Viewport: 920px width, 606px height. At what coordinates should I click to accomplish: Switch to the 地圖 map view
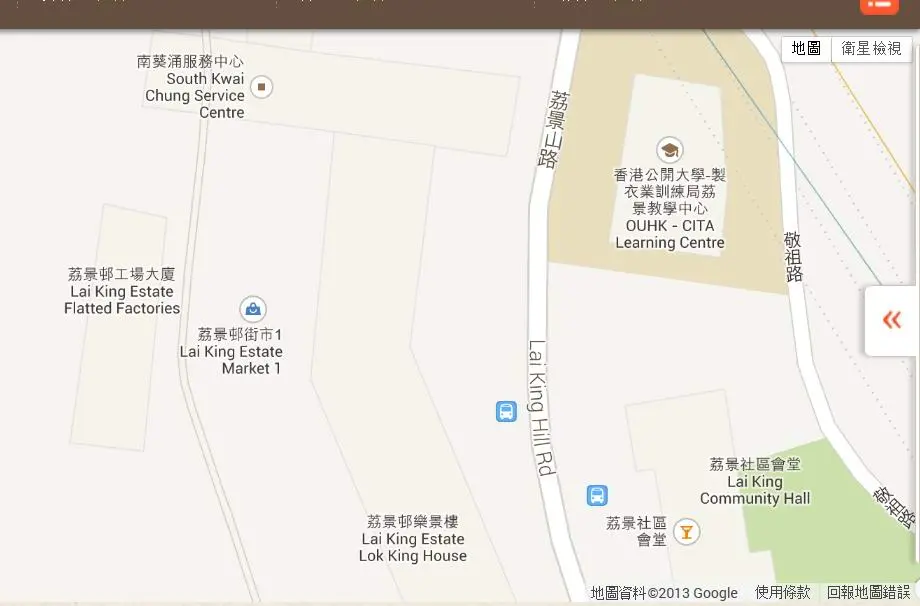coord(806,48)
